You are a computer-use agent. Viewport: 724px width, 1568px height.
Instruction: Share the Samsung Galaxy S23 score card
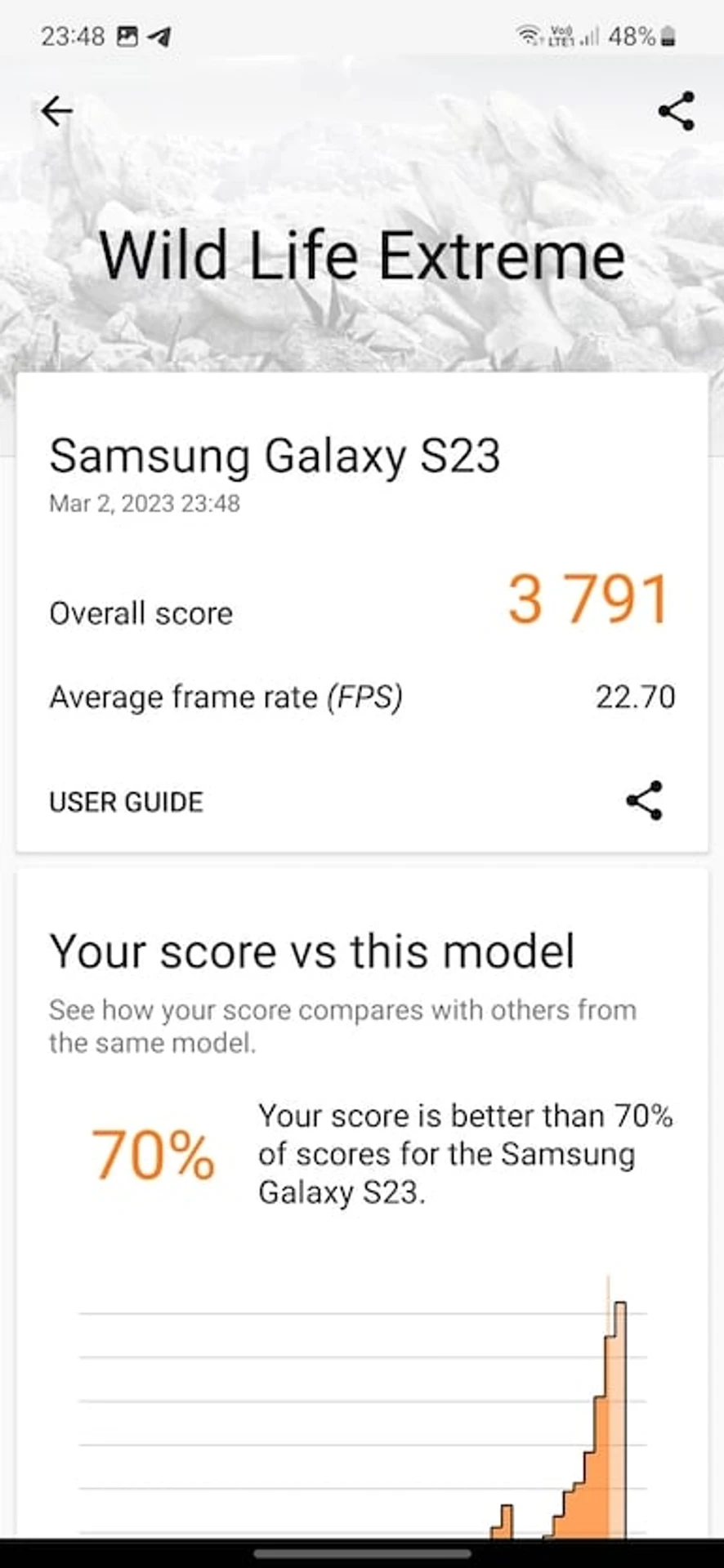[644, 800]
